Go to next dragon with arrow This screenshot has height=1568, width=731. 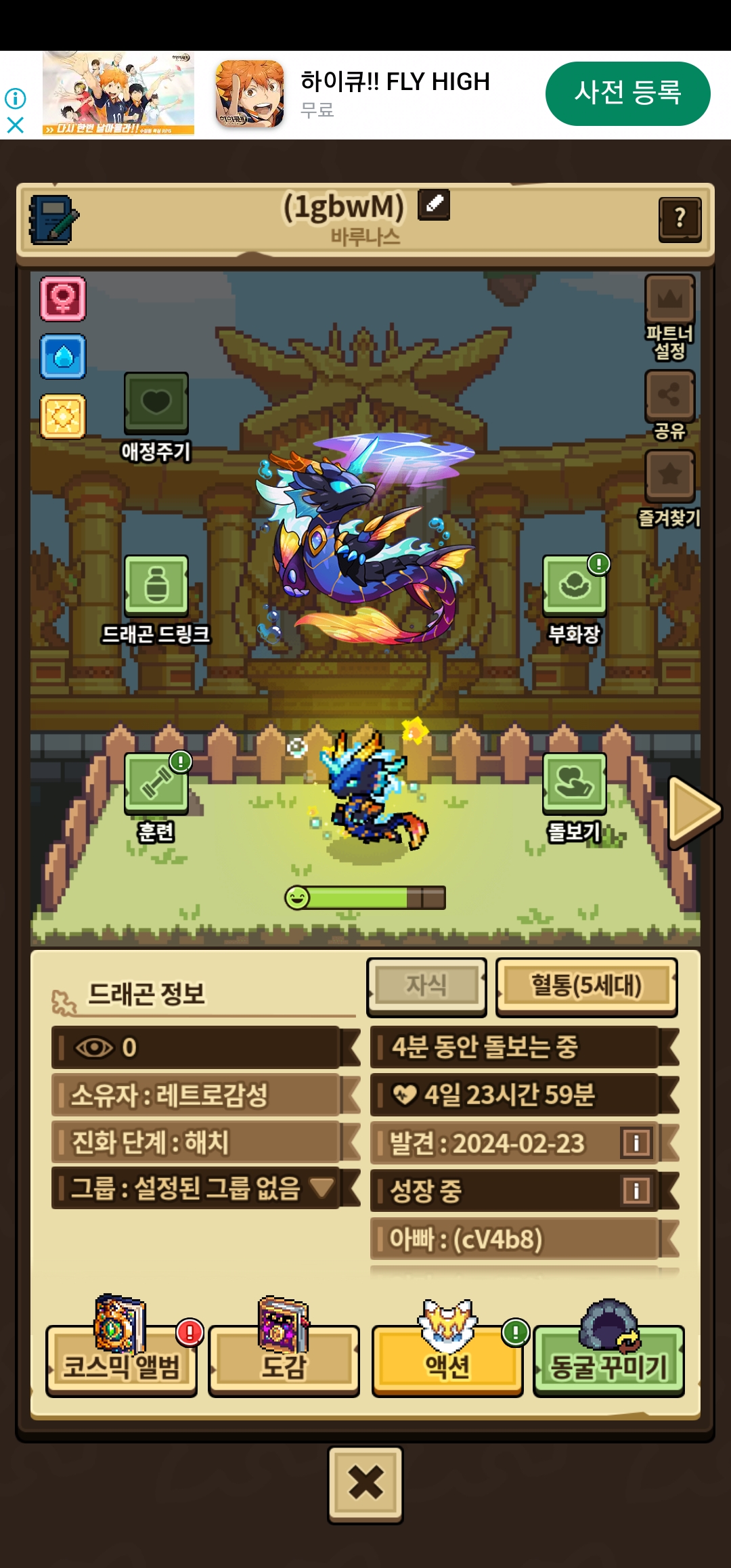(x=693, y=811)
